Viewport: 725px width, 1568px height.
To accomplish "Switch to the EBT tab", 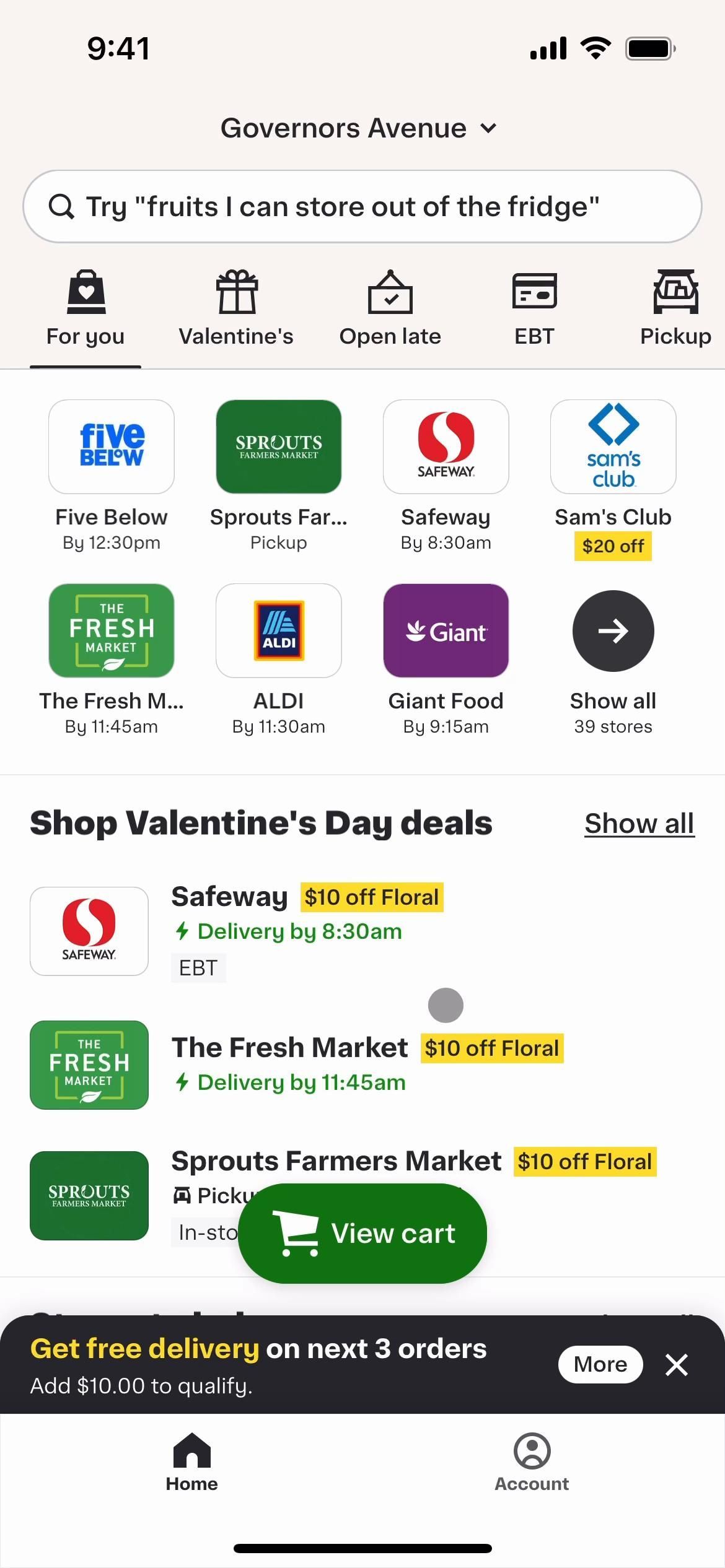I will pyautogui.click(x=534, y=308).
